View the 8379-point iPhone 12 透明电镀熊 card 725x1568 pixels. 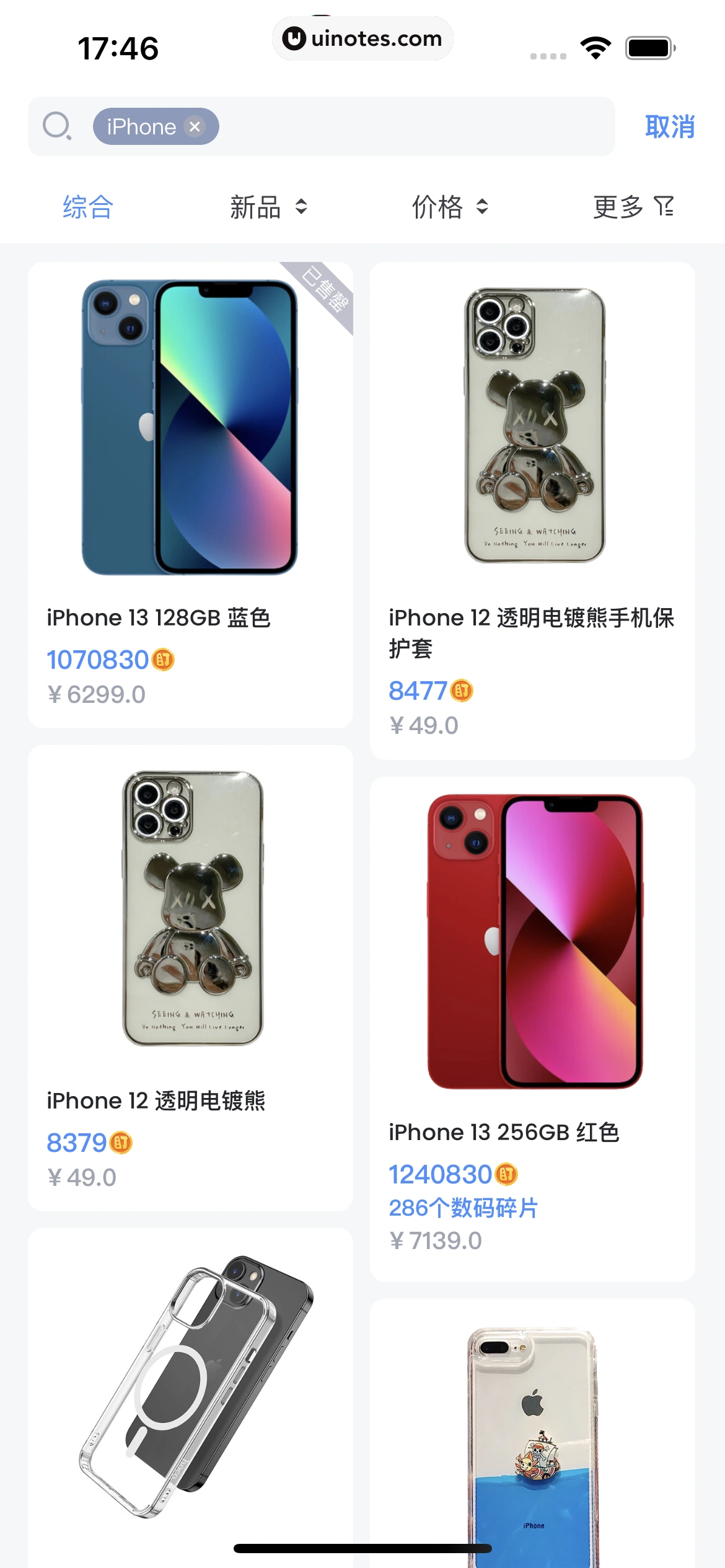190,978
